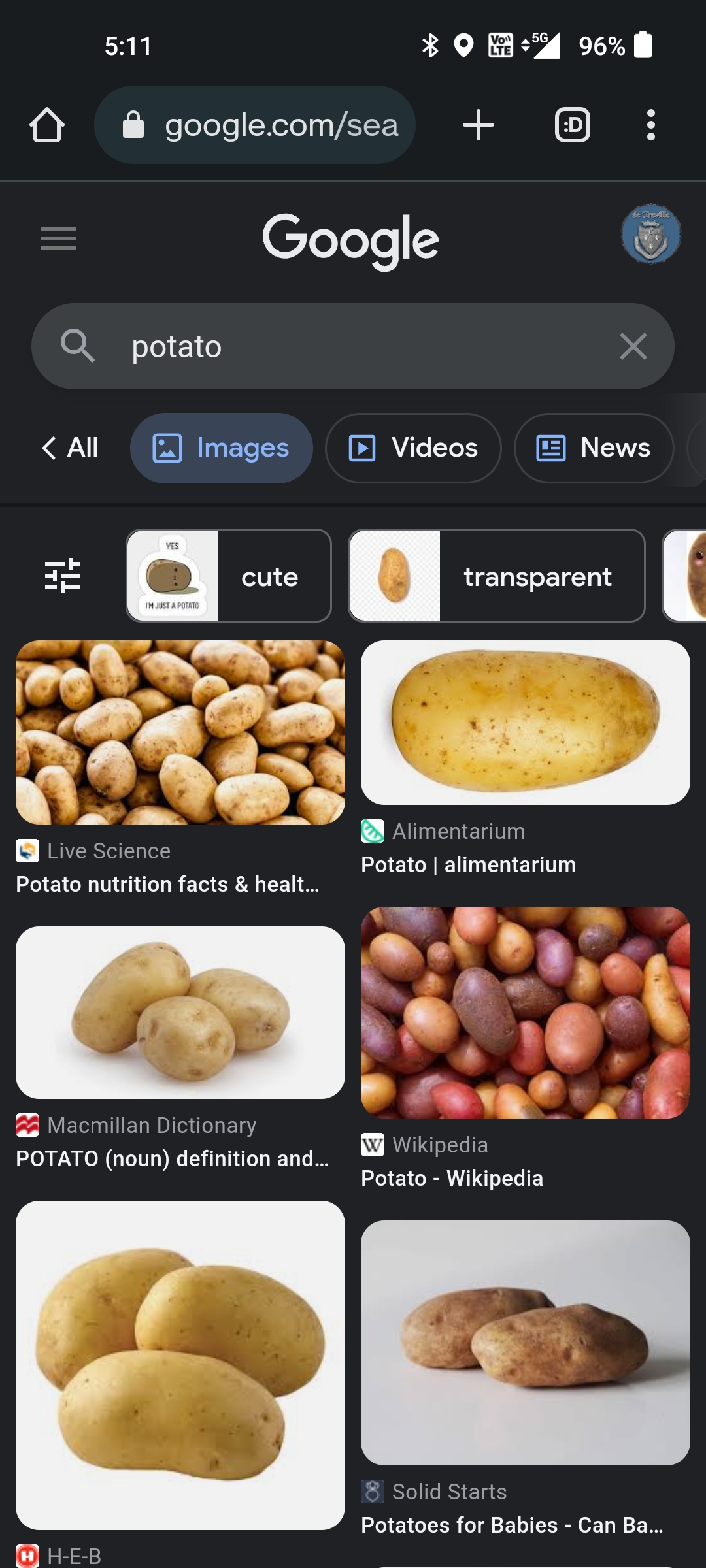The image size is (706, 1568).
Task: View the Alimentarium potato result
Action: (526, 723)
